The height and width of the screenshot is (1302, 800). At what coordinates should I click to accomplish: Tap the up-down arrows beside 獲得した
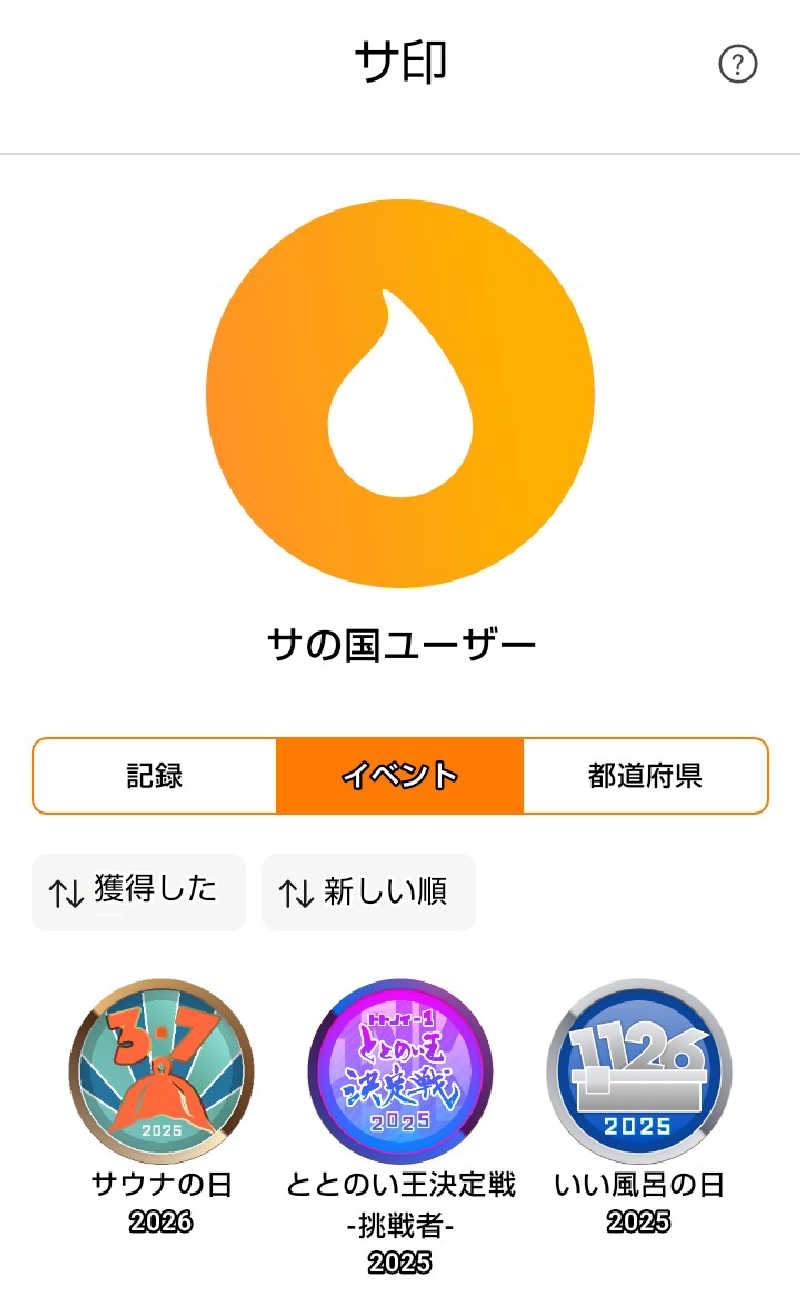(66, 892)
